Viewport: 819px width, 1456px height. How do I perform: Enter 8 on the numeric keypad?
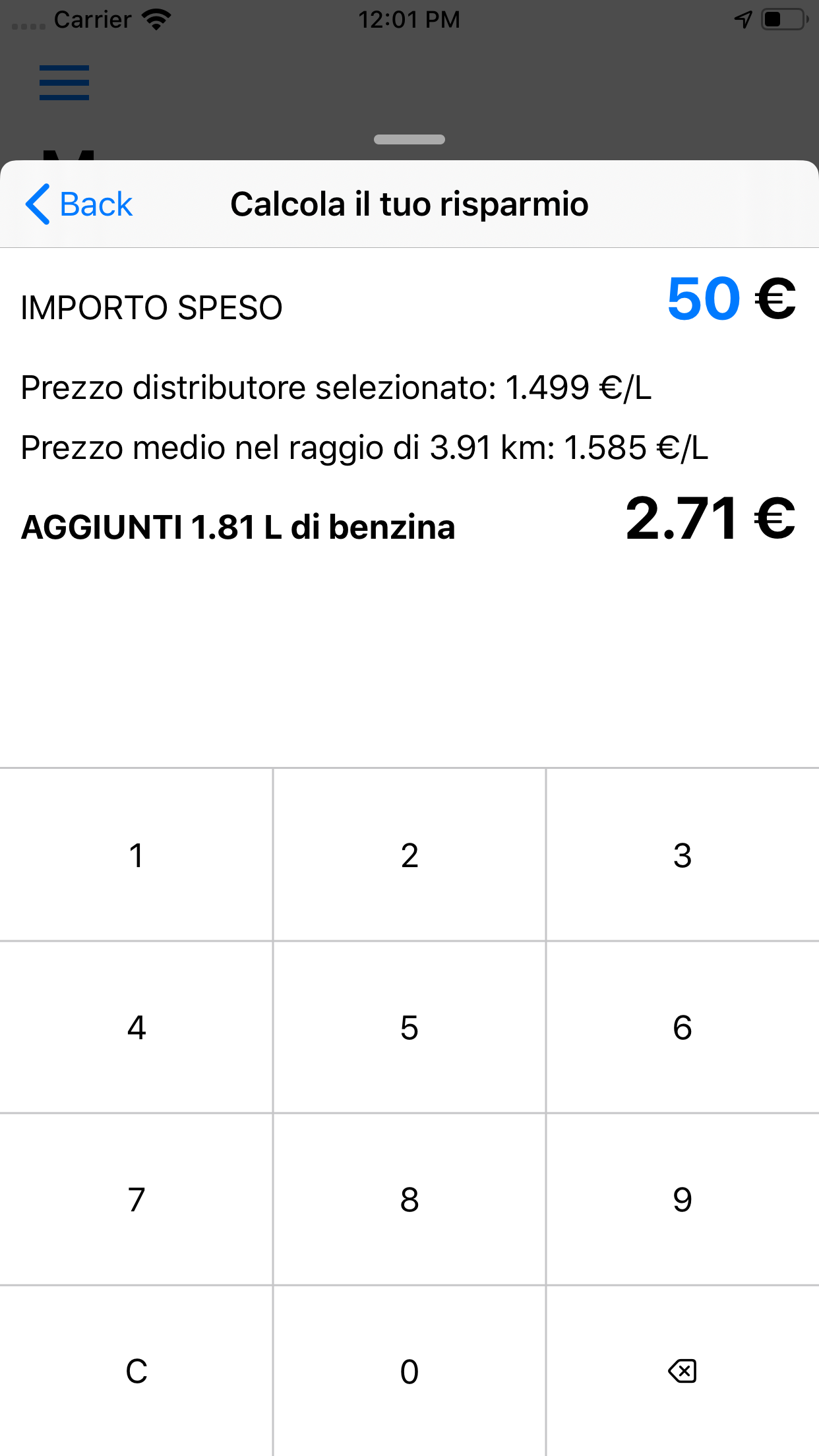click(409, 1199)
